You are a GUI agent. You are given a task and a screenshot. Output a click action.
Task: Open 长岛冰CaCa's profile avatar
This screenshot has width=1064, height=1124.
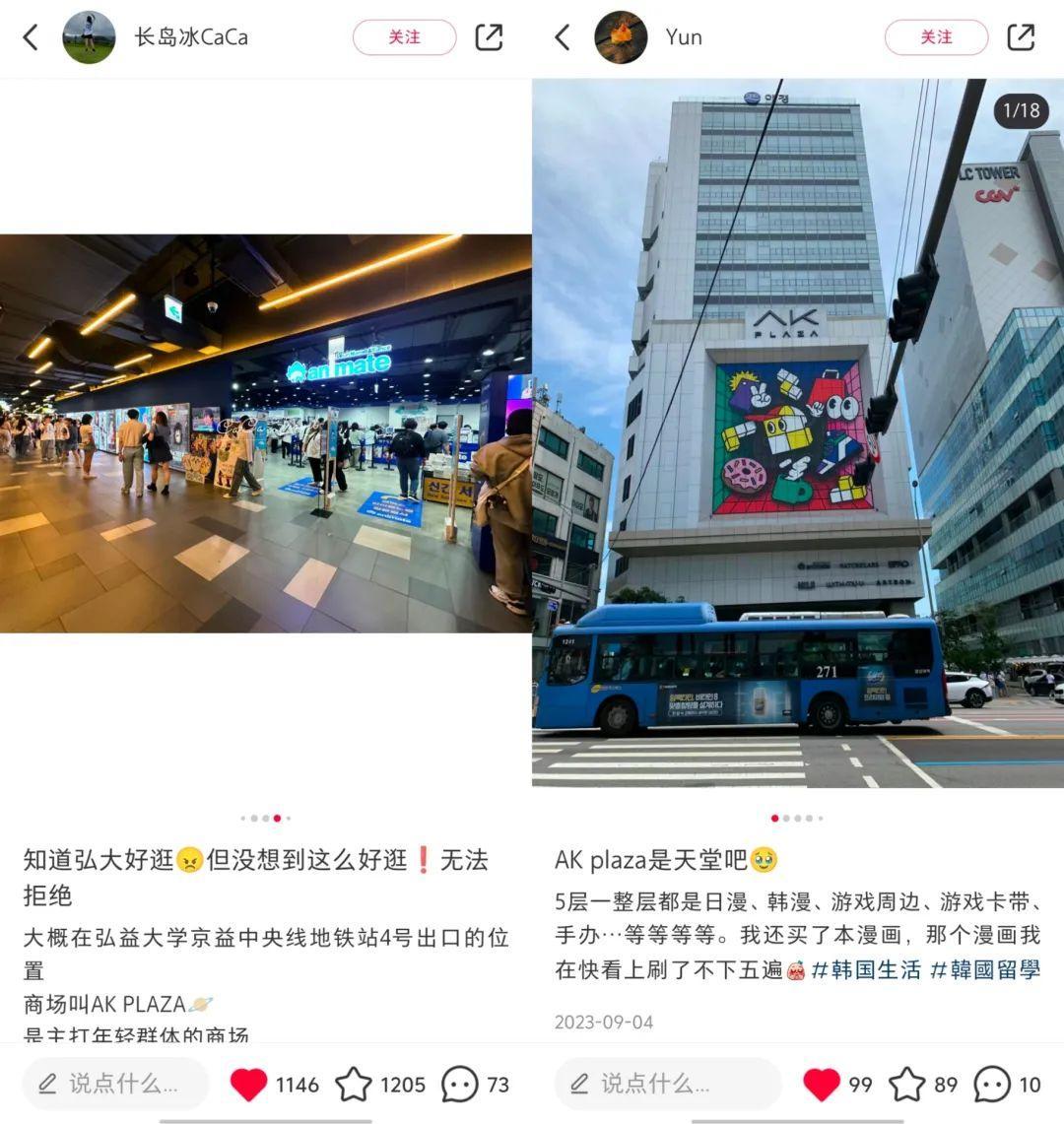point(89,37)
